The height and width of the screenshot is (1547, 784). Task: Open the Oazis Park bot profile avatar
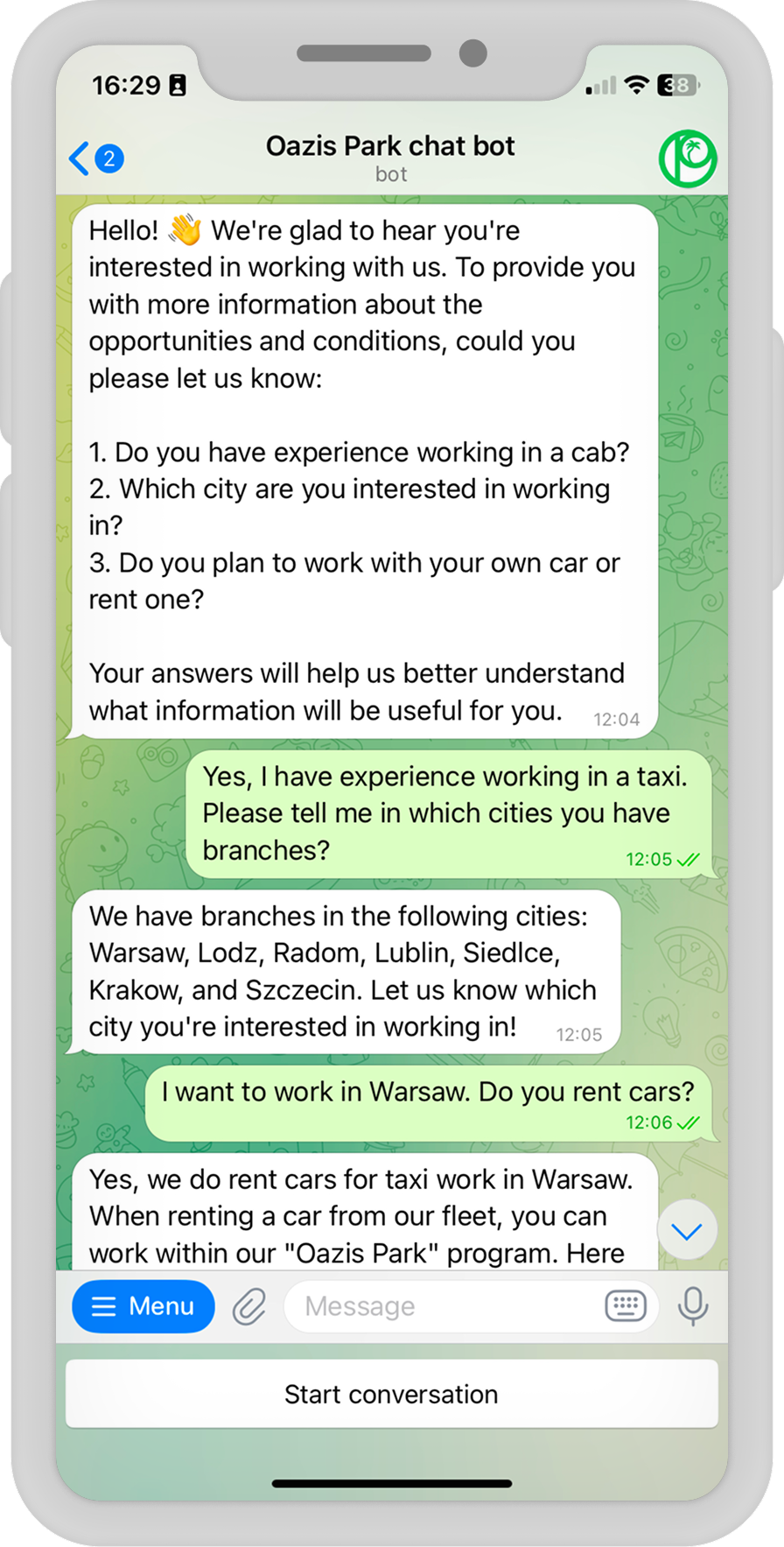pos(688,158)
